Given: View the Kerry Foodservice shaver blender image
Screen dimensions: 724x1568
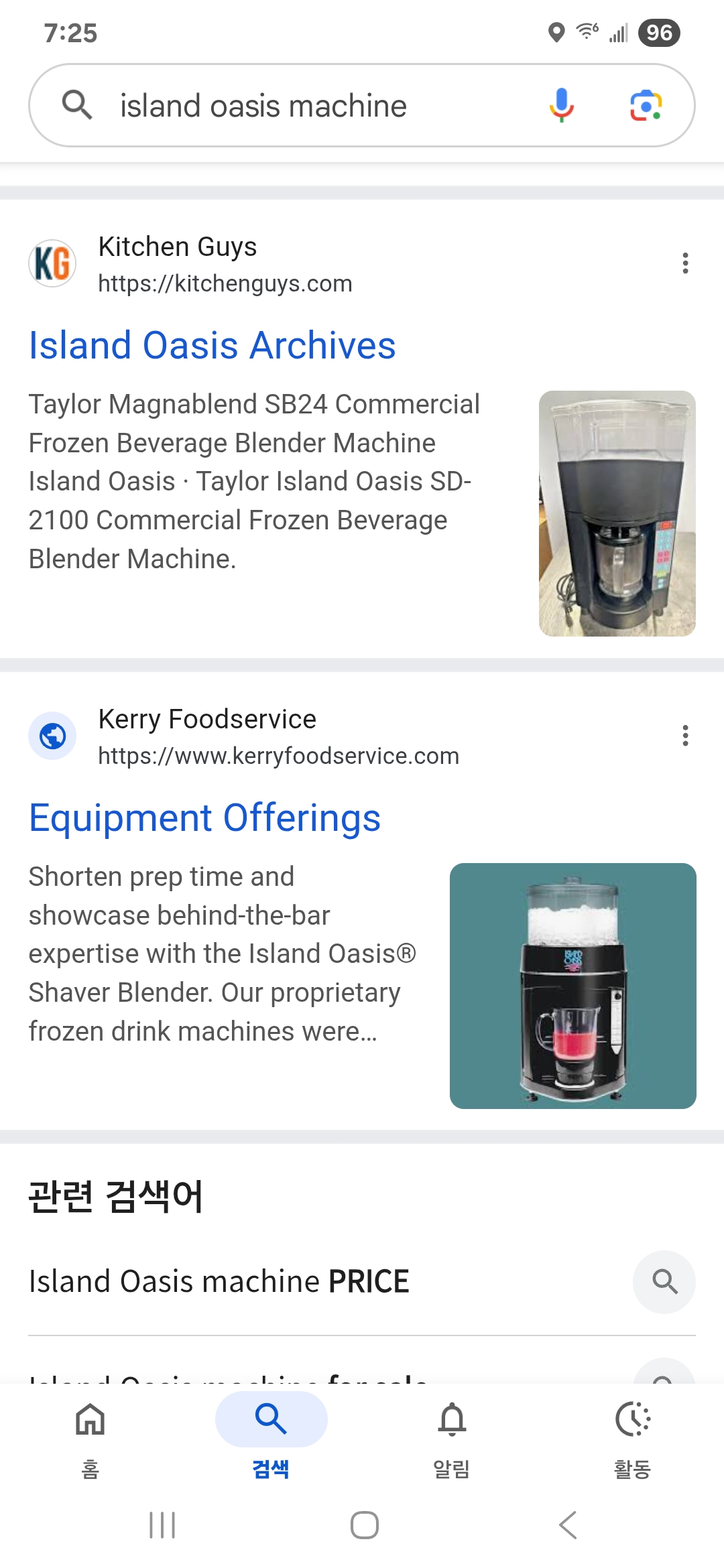Looking at the screenshot, I should 572,986.
